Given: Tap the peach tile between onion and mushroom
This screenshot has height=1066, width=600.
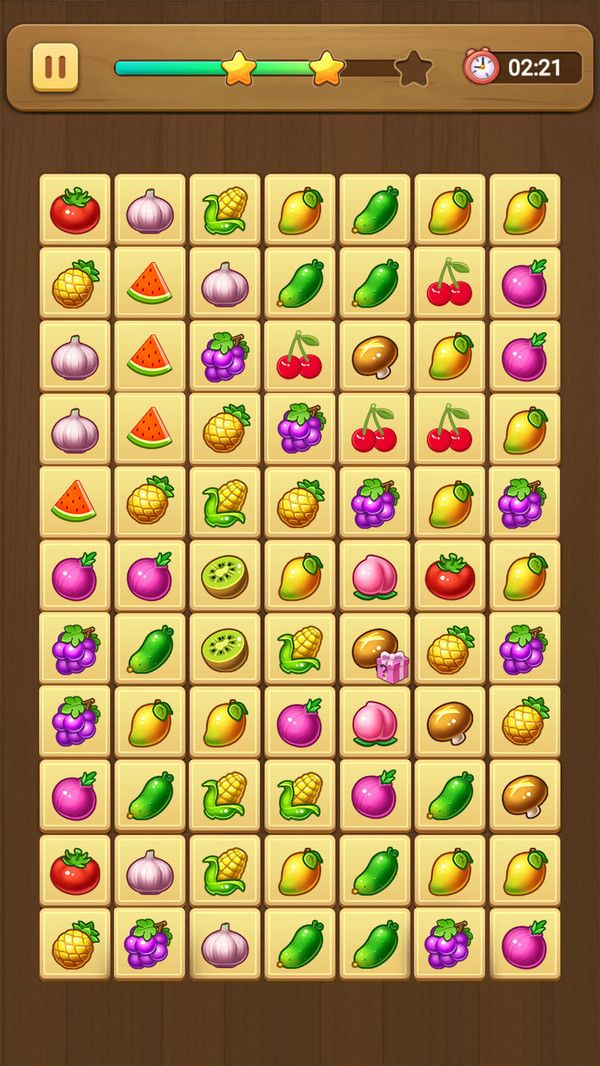Looking at the screenshot, I should 374,723.
